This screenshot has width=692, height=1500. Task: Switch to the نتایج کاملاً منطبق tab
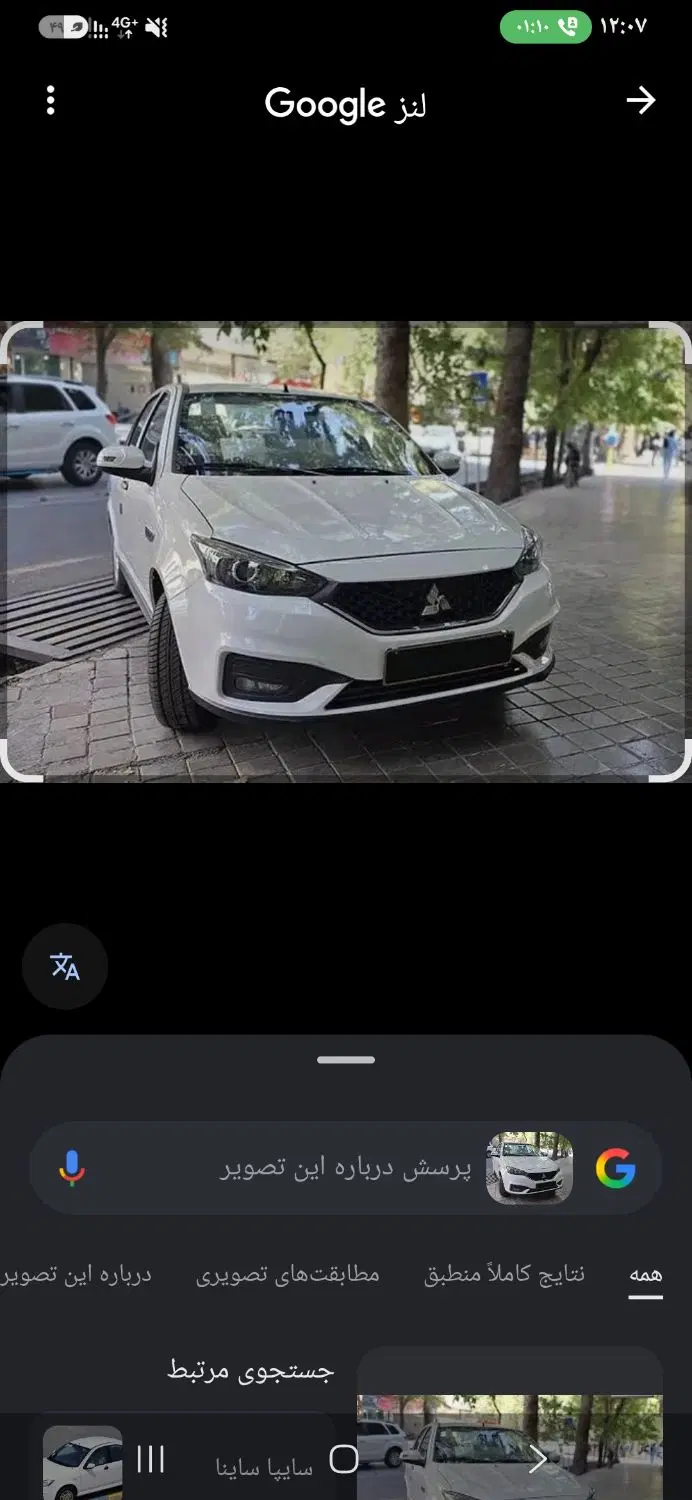[x=505, y=1275]
